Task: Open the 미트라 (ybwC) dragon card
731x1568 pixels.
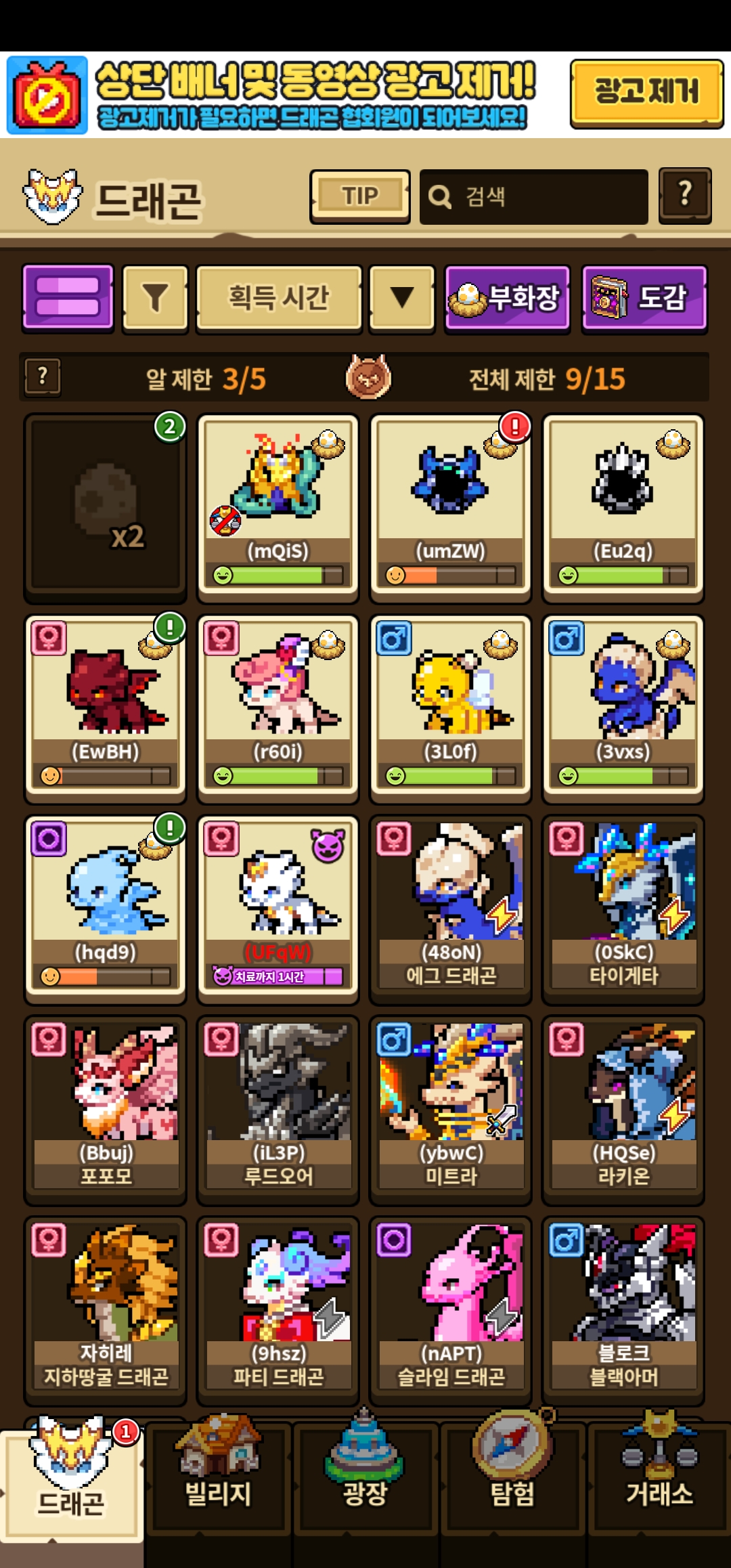Action: tap(450, 1107)
